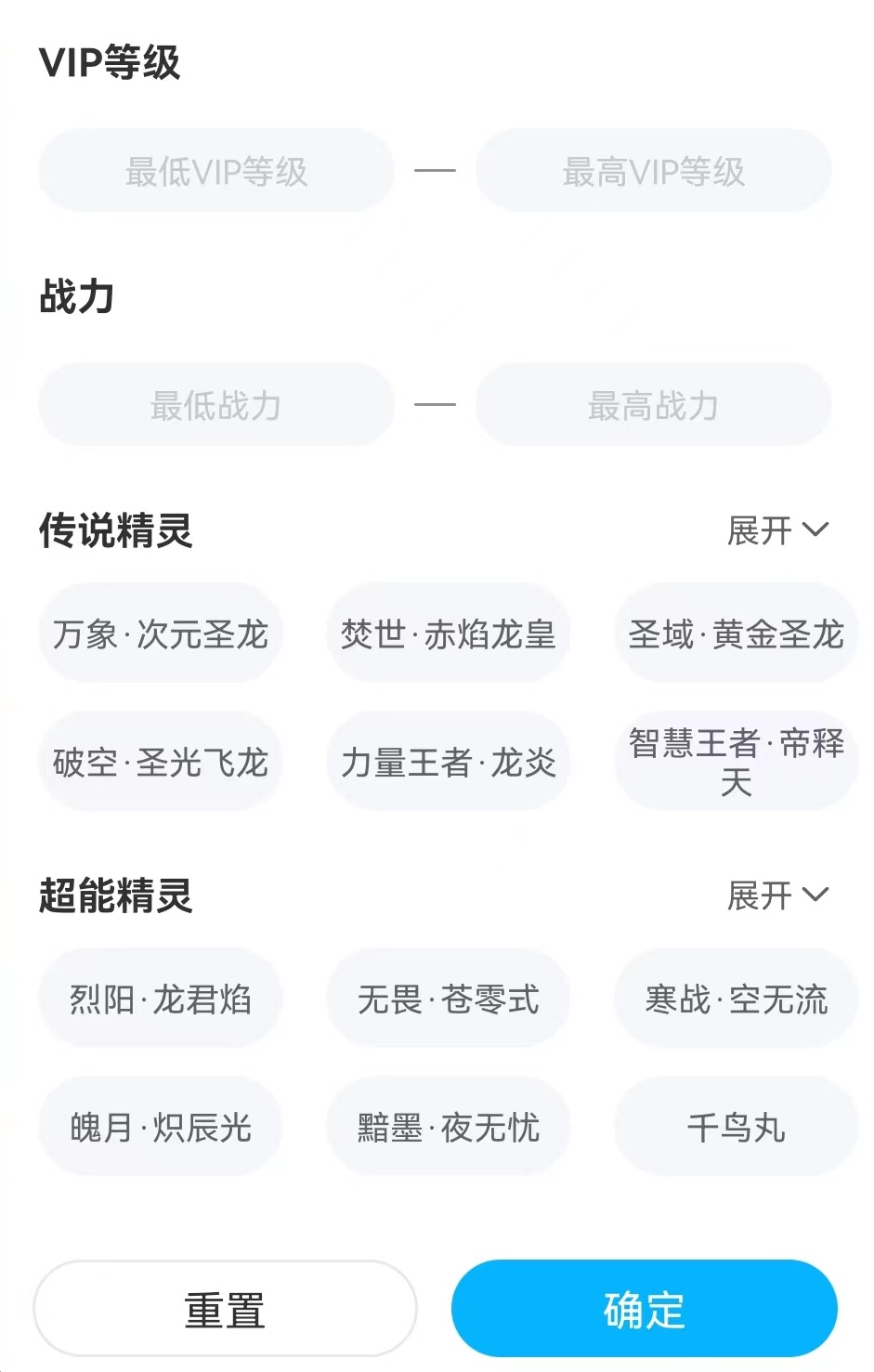This screenshot has height=1372, width=874.
Task: Reset filters with 重置 button
Action: (x=225, y=1309)
